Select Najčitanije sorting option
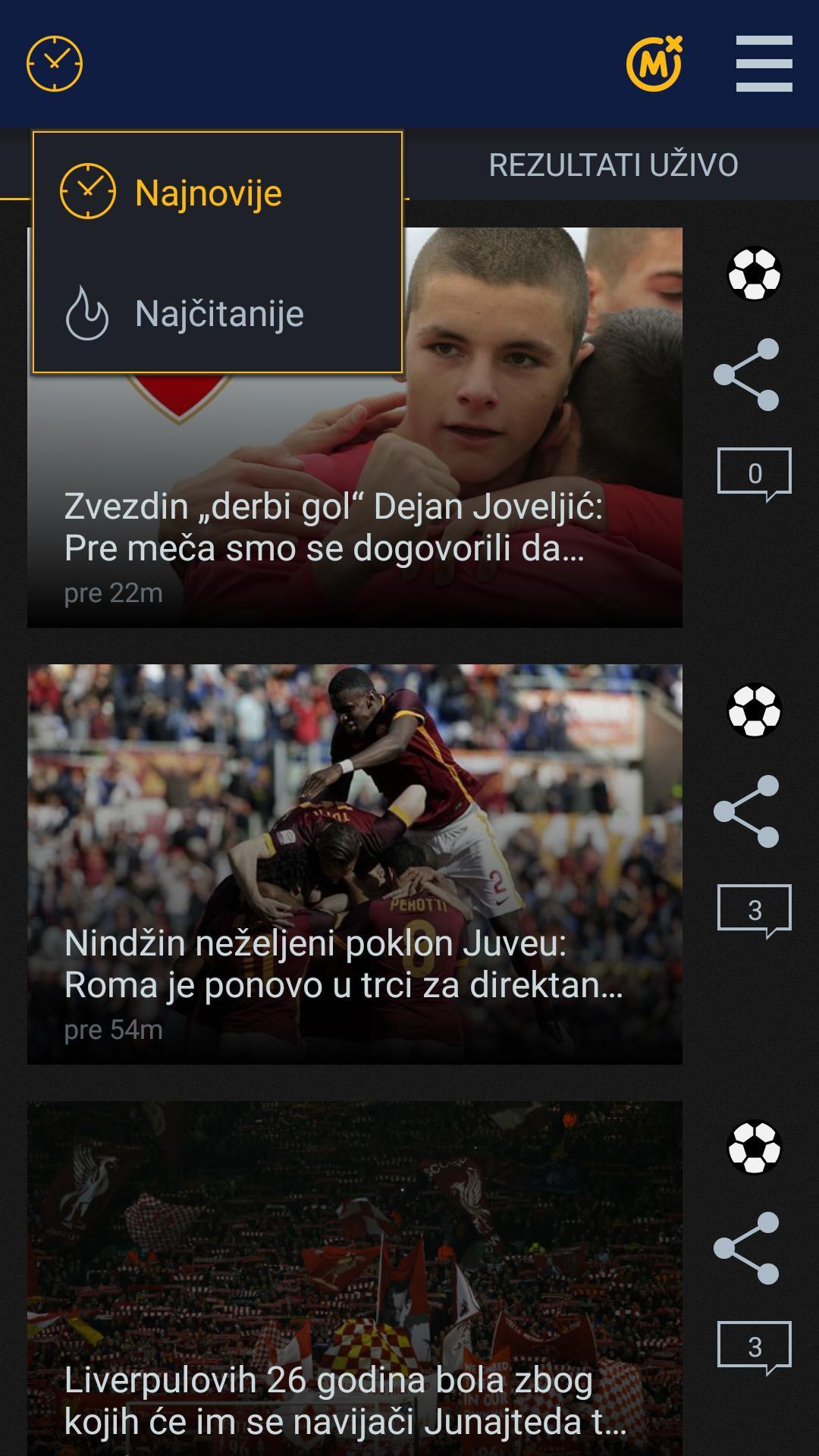The image size is (819, 1456). [x=218, y=313]
